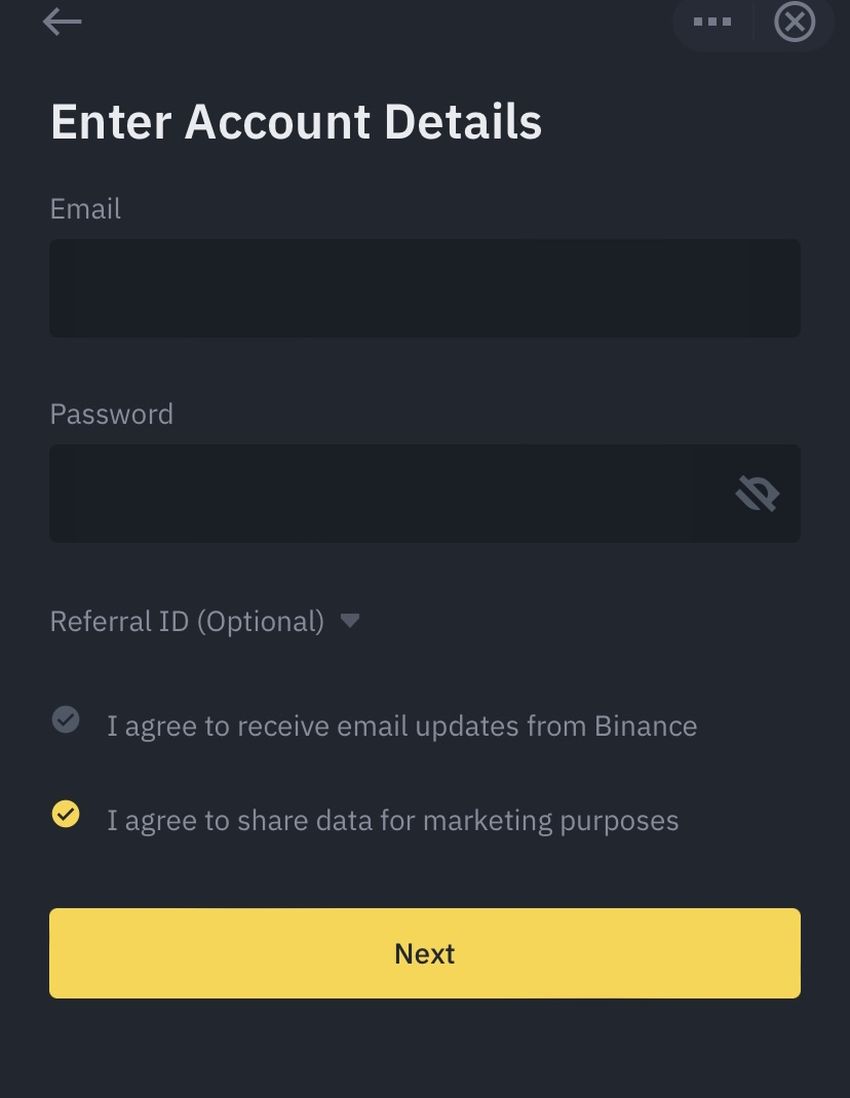This screenshot has height=1098, width=850.
Task: Continue with the Next button
Action: (x=424, y=953)
